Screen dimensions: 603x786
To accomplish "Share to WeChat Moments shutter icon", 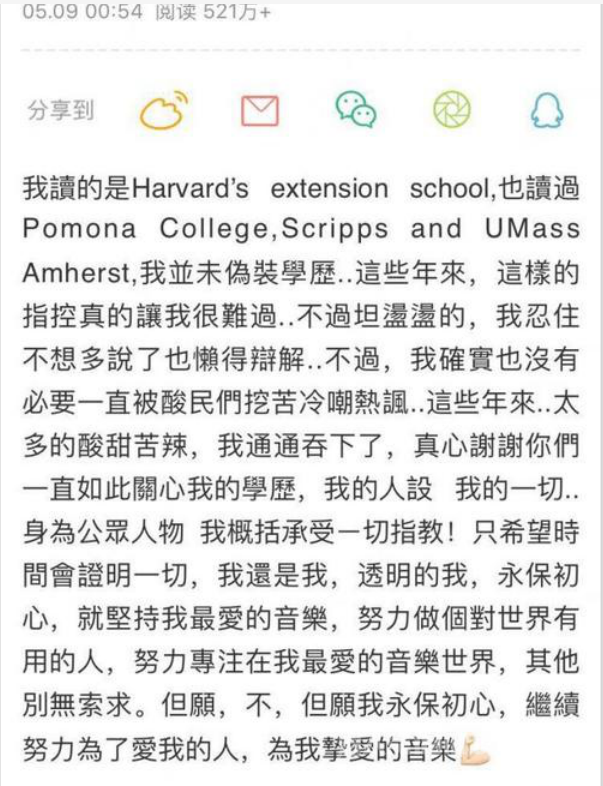I will (451, 109).
